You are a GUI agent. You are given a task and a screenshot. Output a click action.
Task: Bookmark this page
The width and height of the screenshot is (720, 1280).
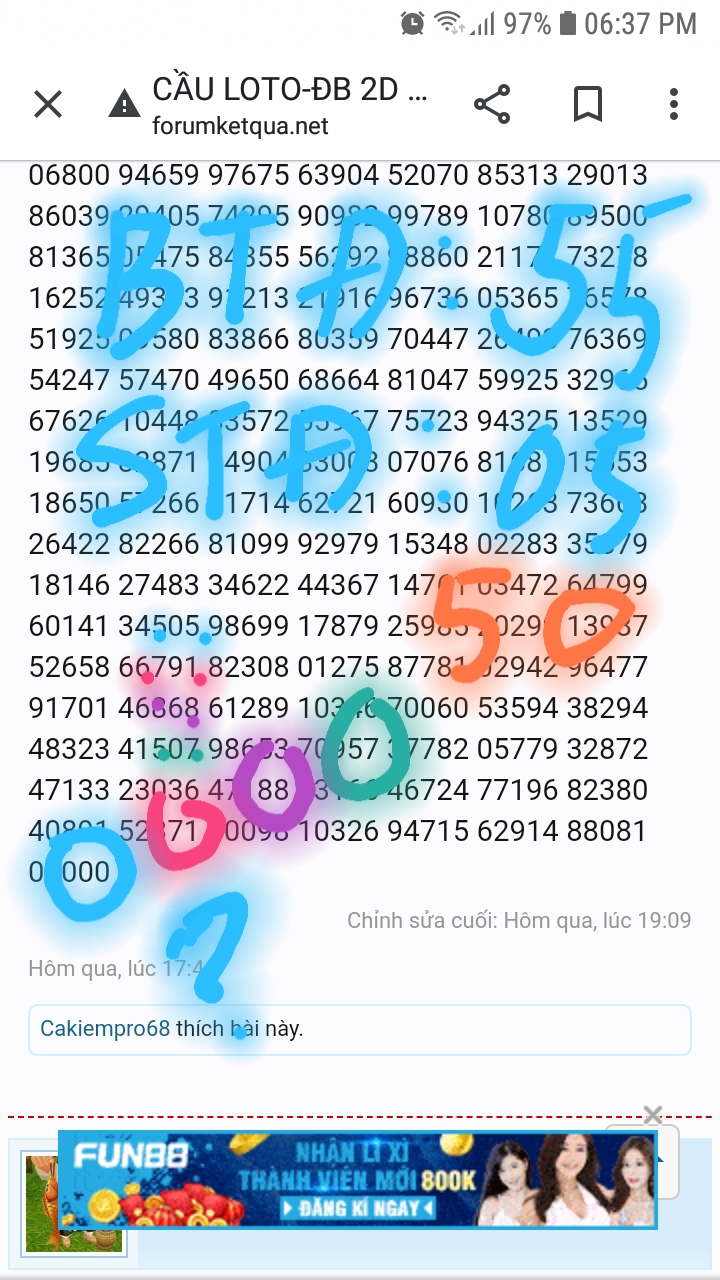click(587, 104)
